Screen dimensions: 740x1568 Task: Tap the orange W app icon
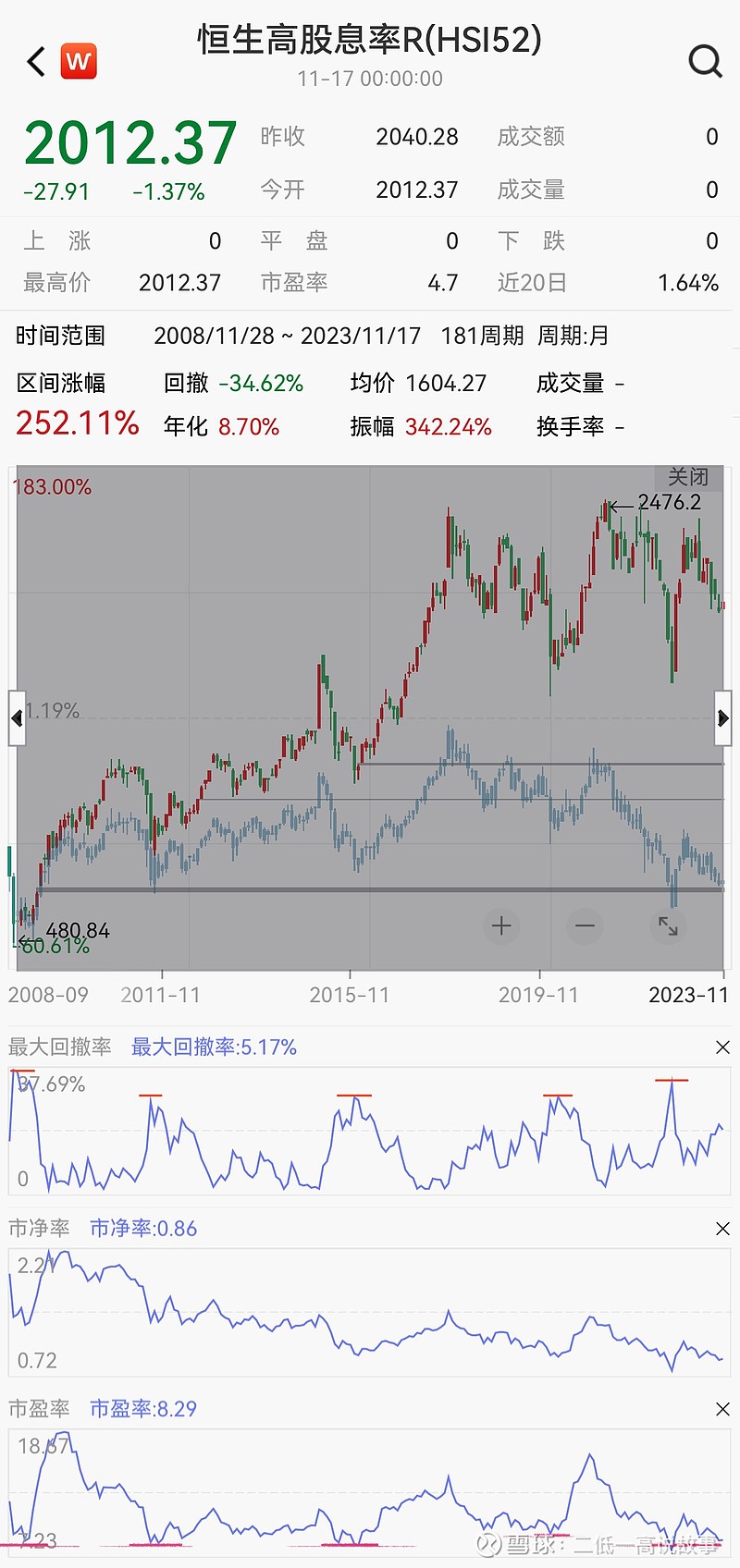click(x=79, y=61)
